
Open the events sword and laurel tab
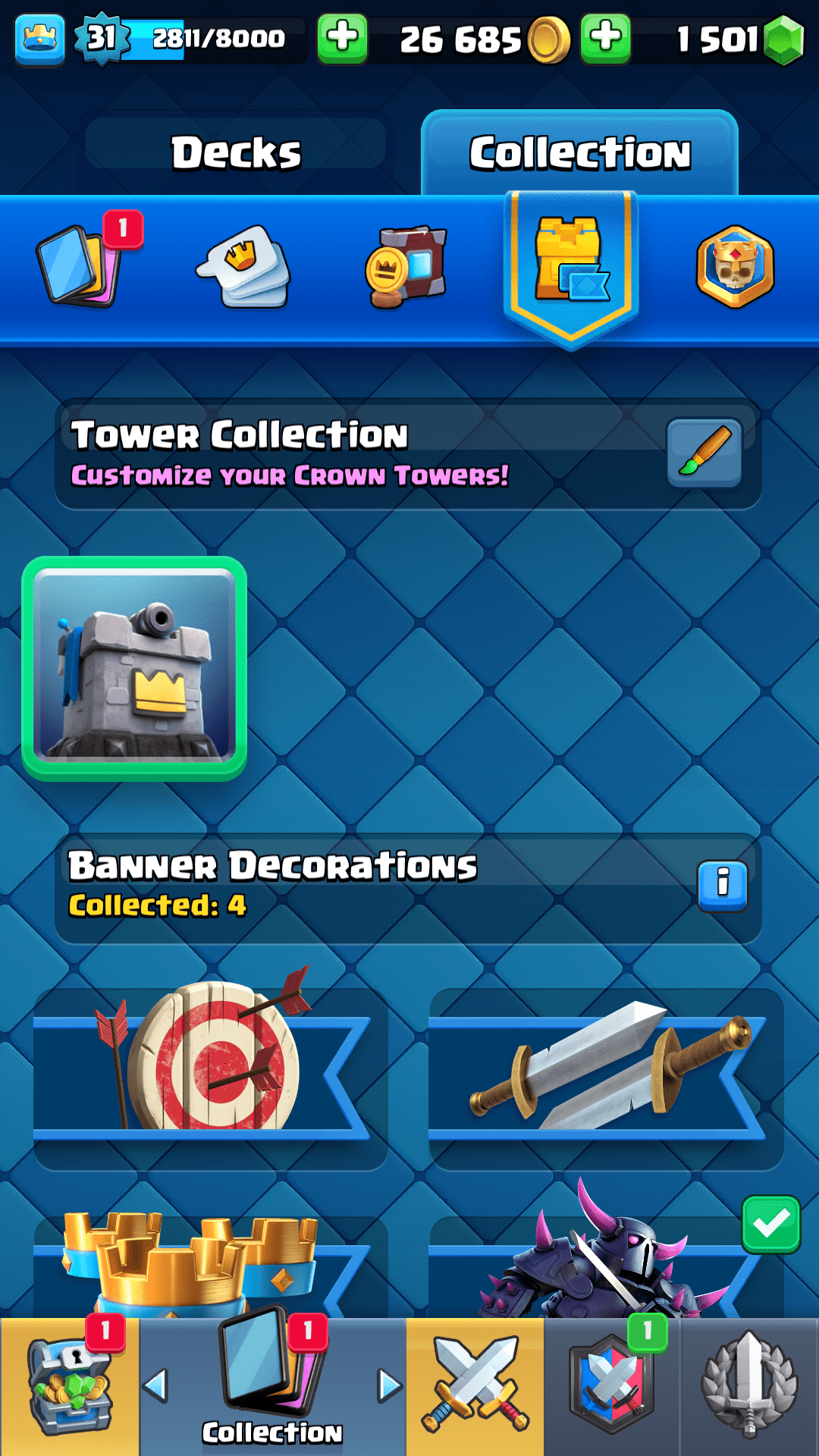click(749, 1386)
